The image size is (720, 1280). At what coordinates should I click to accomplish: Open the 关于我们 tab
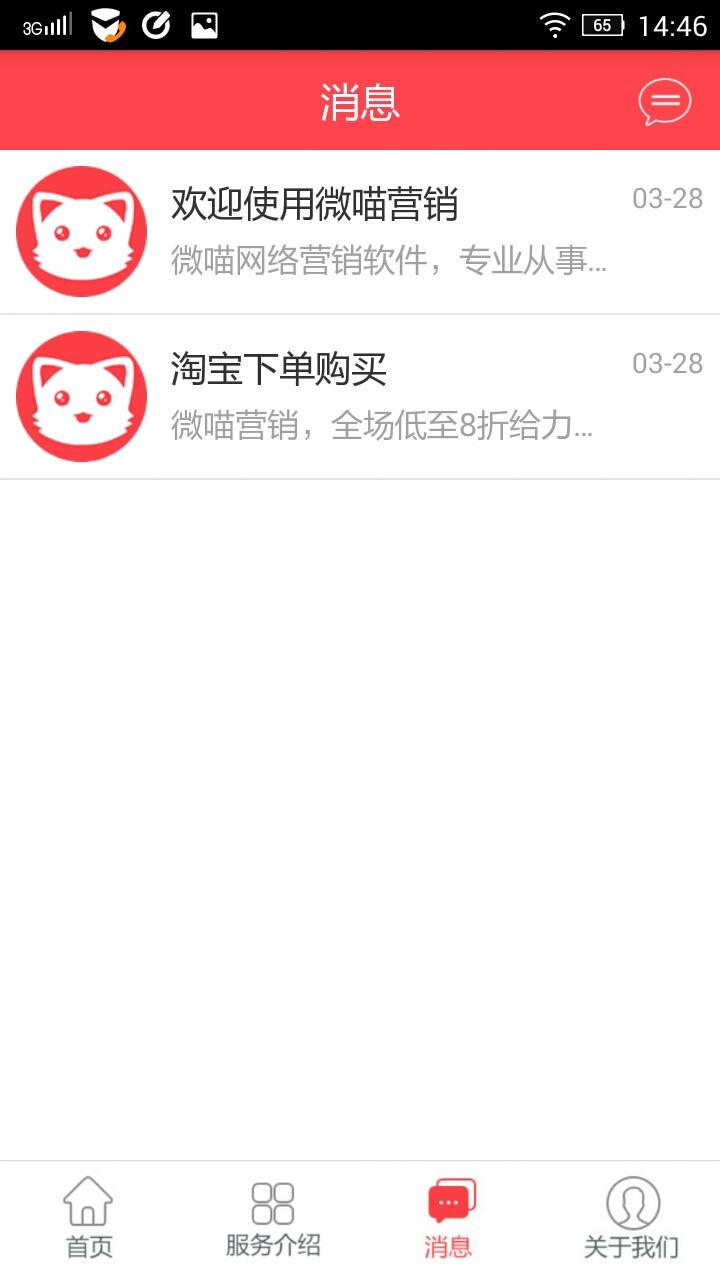click(631, 1217)
